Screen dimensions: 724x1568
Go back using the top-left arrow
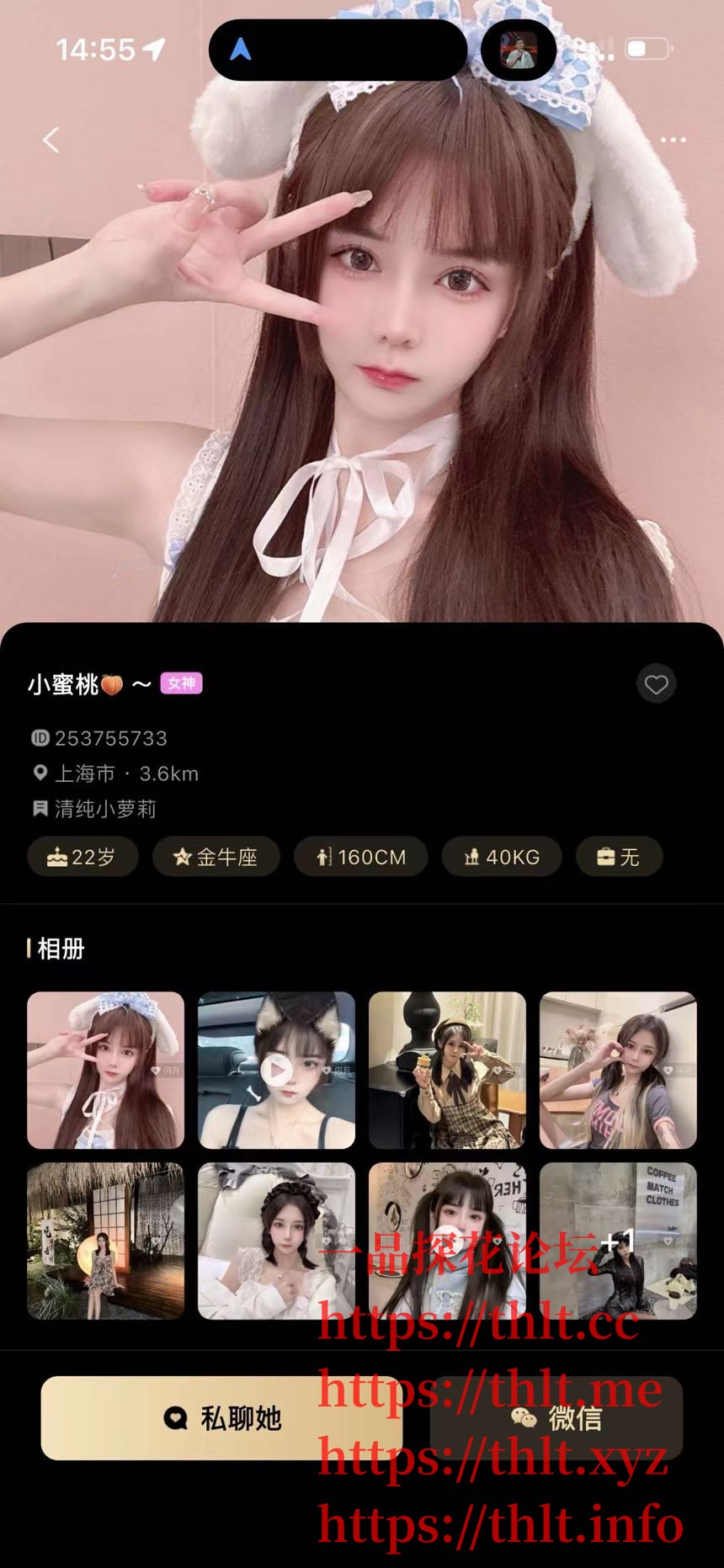coord(51,140)
